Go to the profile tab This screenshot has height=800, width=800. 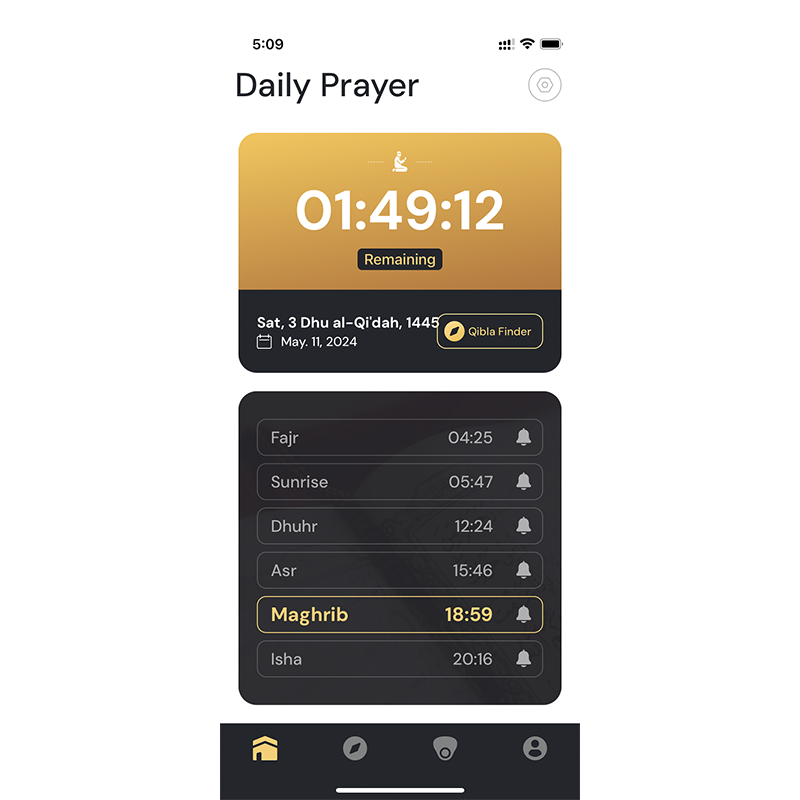click(535, 748)
